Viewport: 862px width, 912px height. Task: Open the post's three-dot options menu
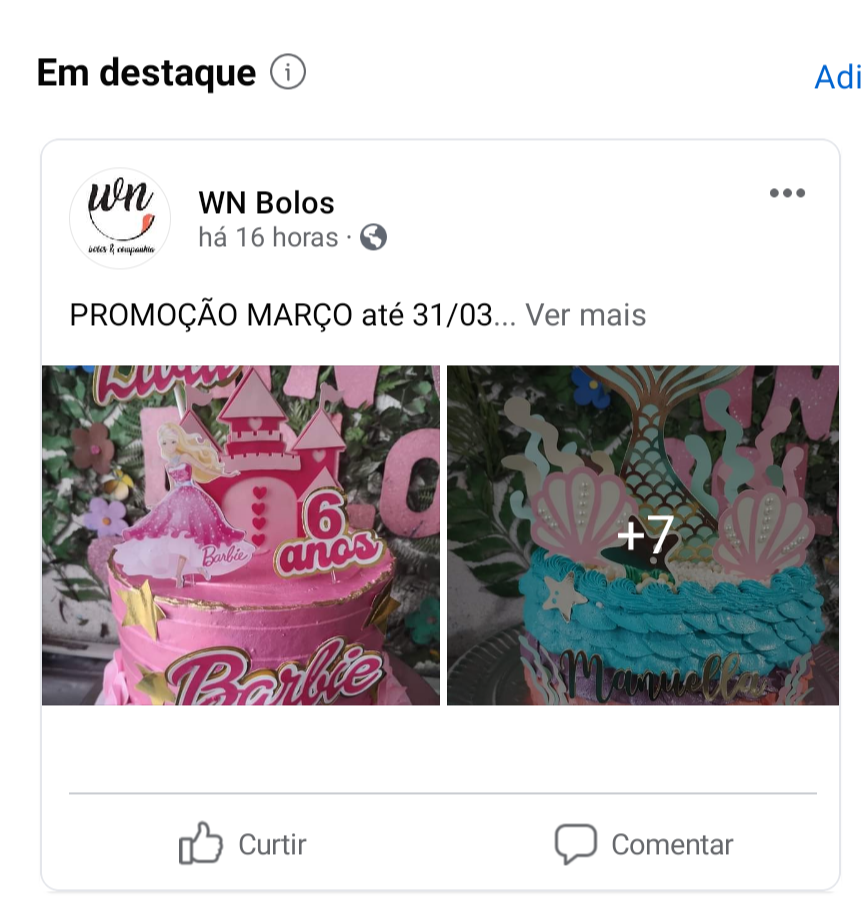pyautogui.click(x=787, y=194)
